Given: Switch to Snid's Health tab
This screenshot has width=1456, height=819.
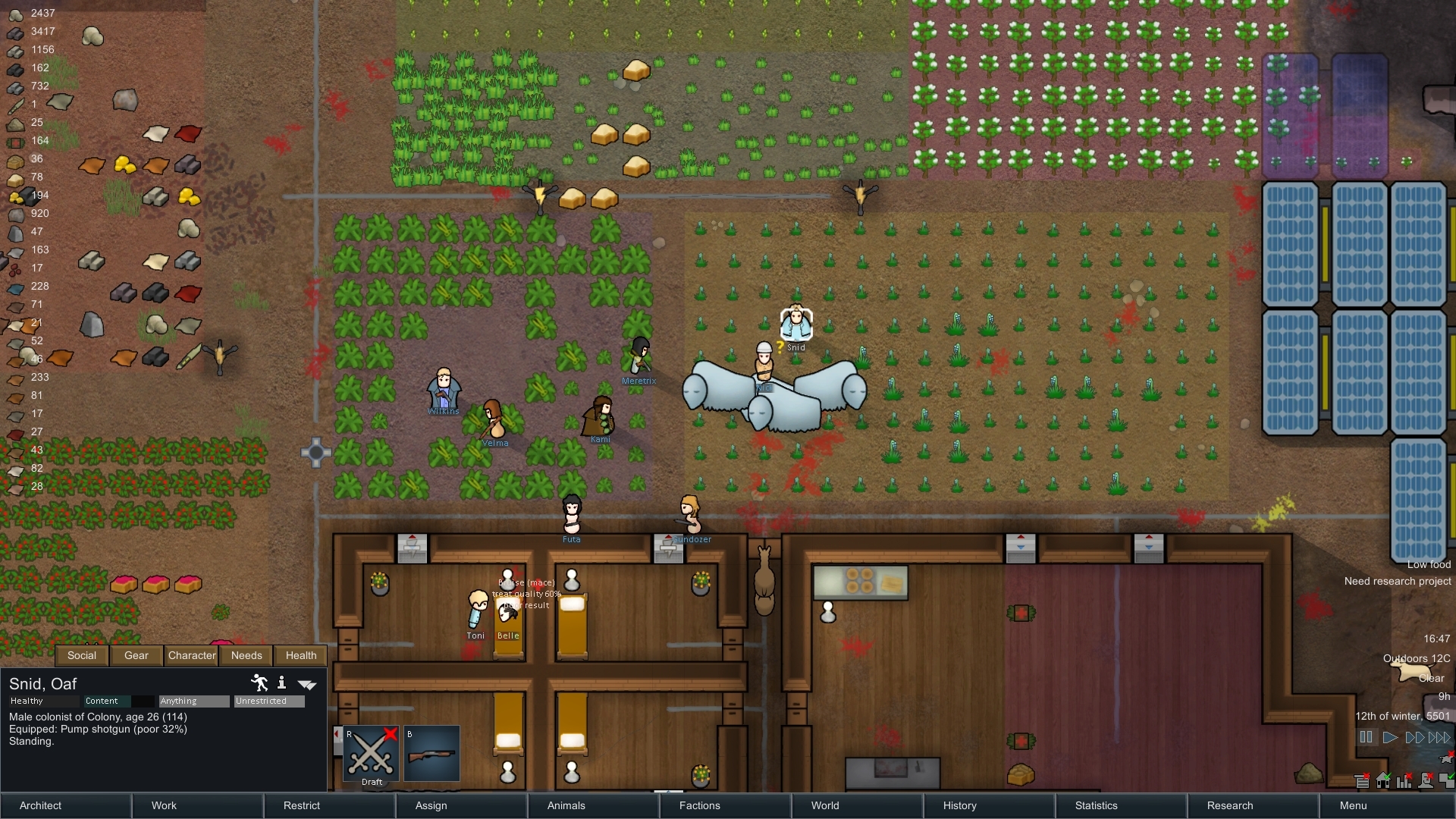Looking at the screenshot, I should click(301, 655).
